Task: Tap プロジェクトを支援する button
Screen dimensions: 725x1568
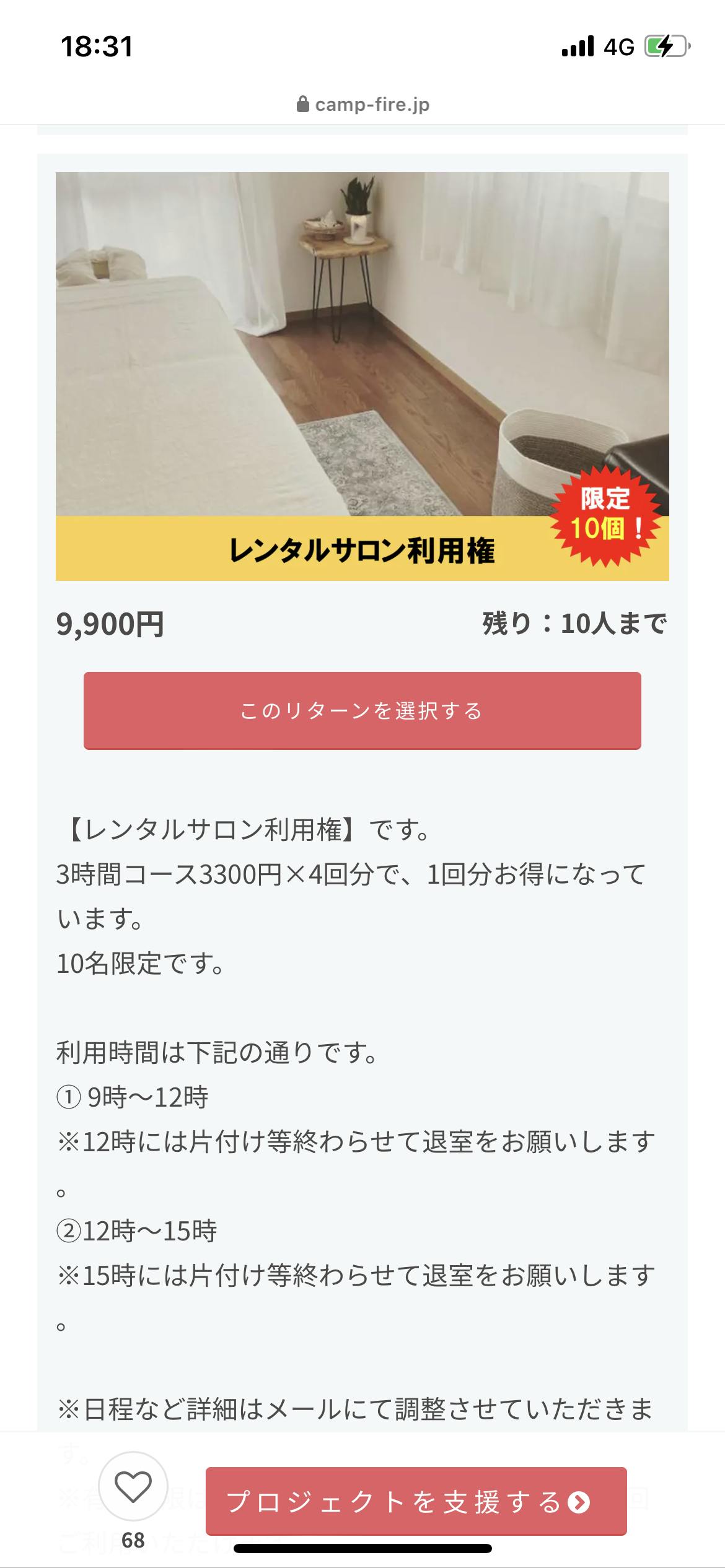Action: [416, 1502]
